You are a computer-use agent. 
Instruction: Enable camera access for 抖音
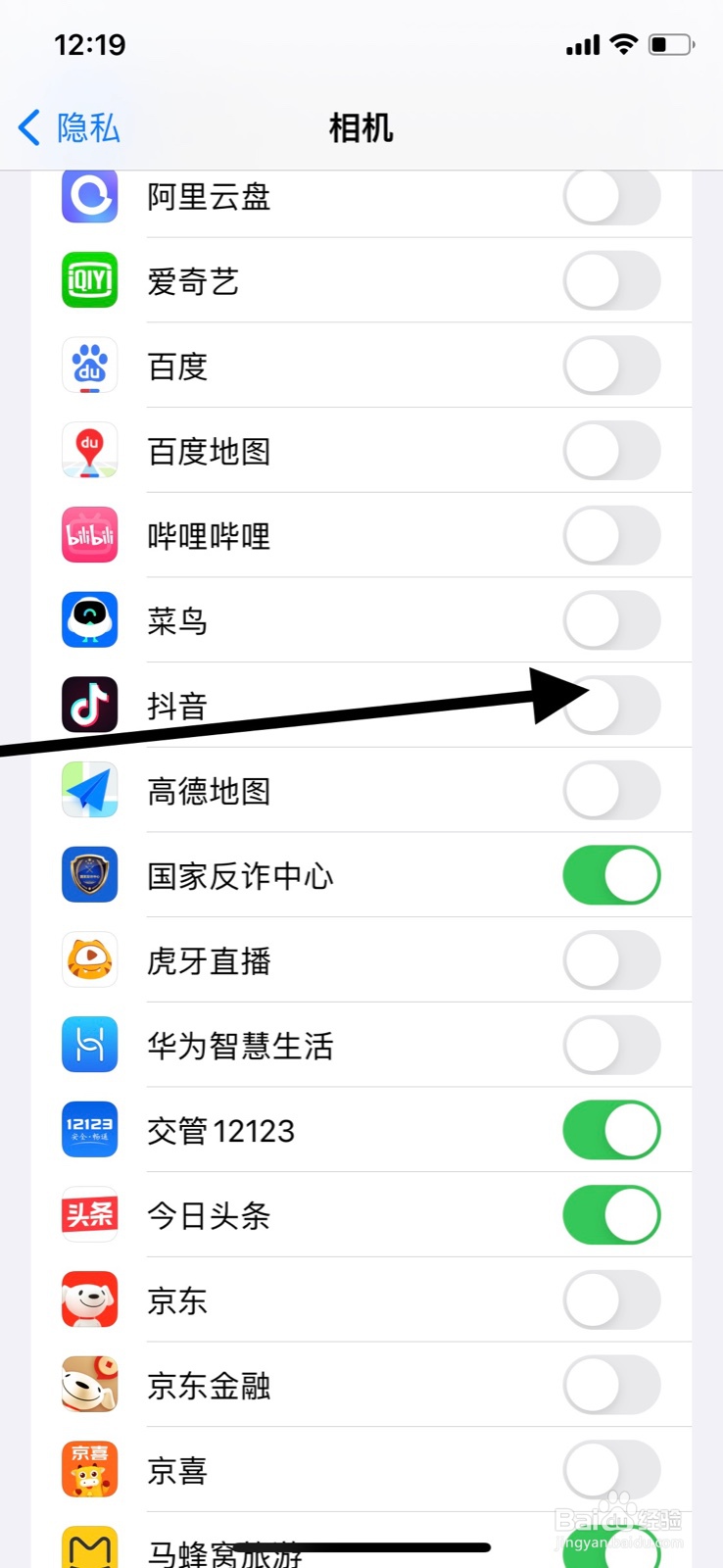coord(610,705)
